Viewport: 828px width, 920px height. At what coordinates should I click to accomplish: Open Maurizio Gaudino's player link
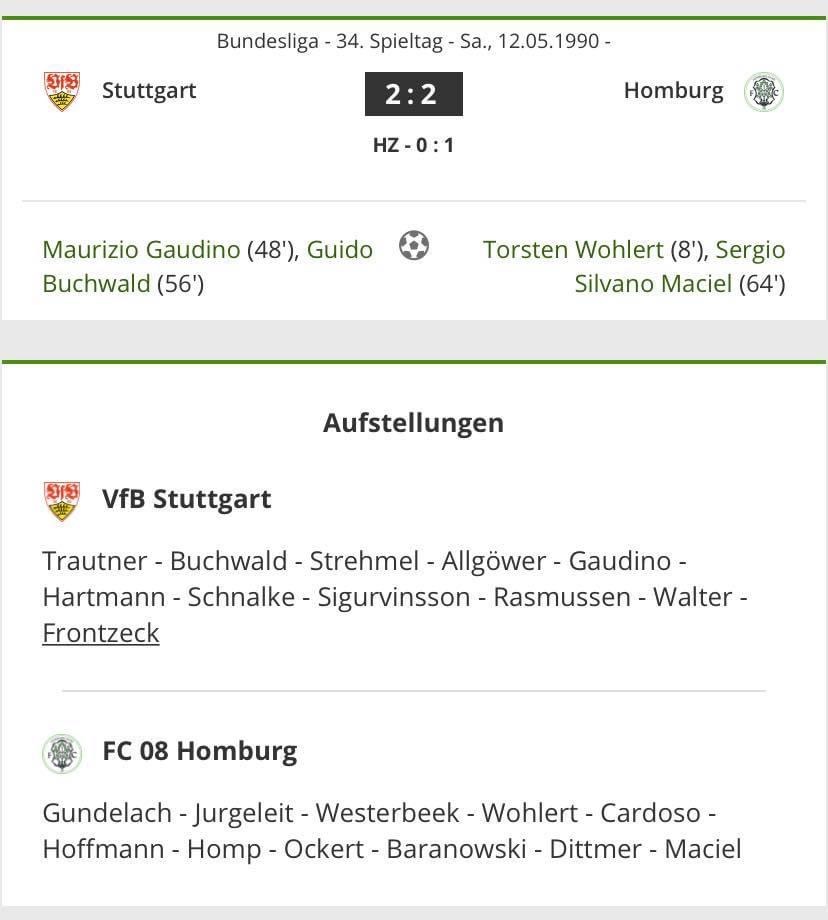tap(141, 249)
